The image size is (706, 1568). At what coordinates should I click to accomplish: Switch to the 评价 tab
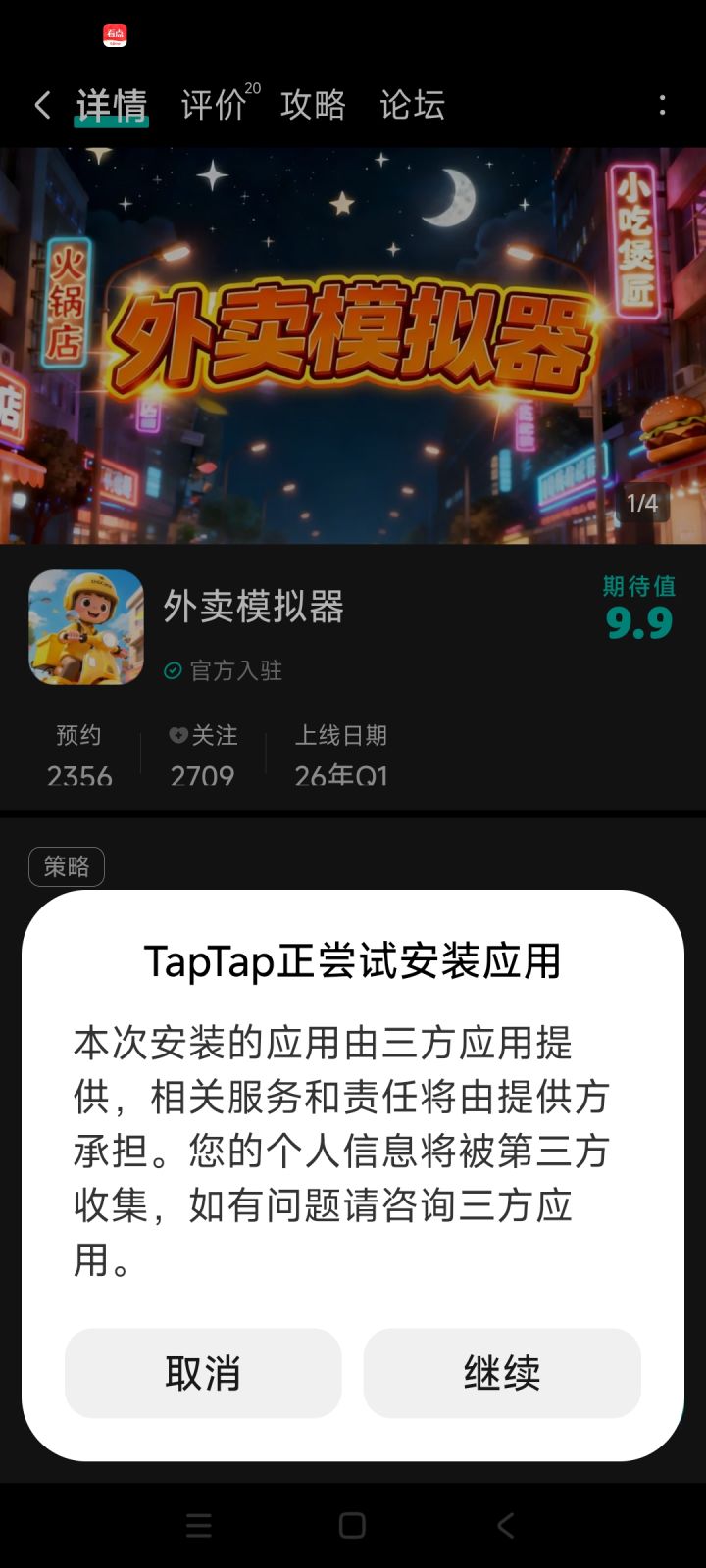coord(212,105)
